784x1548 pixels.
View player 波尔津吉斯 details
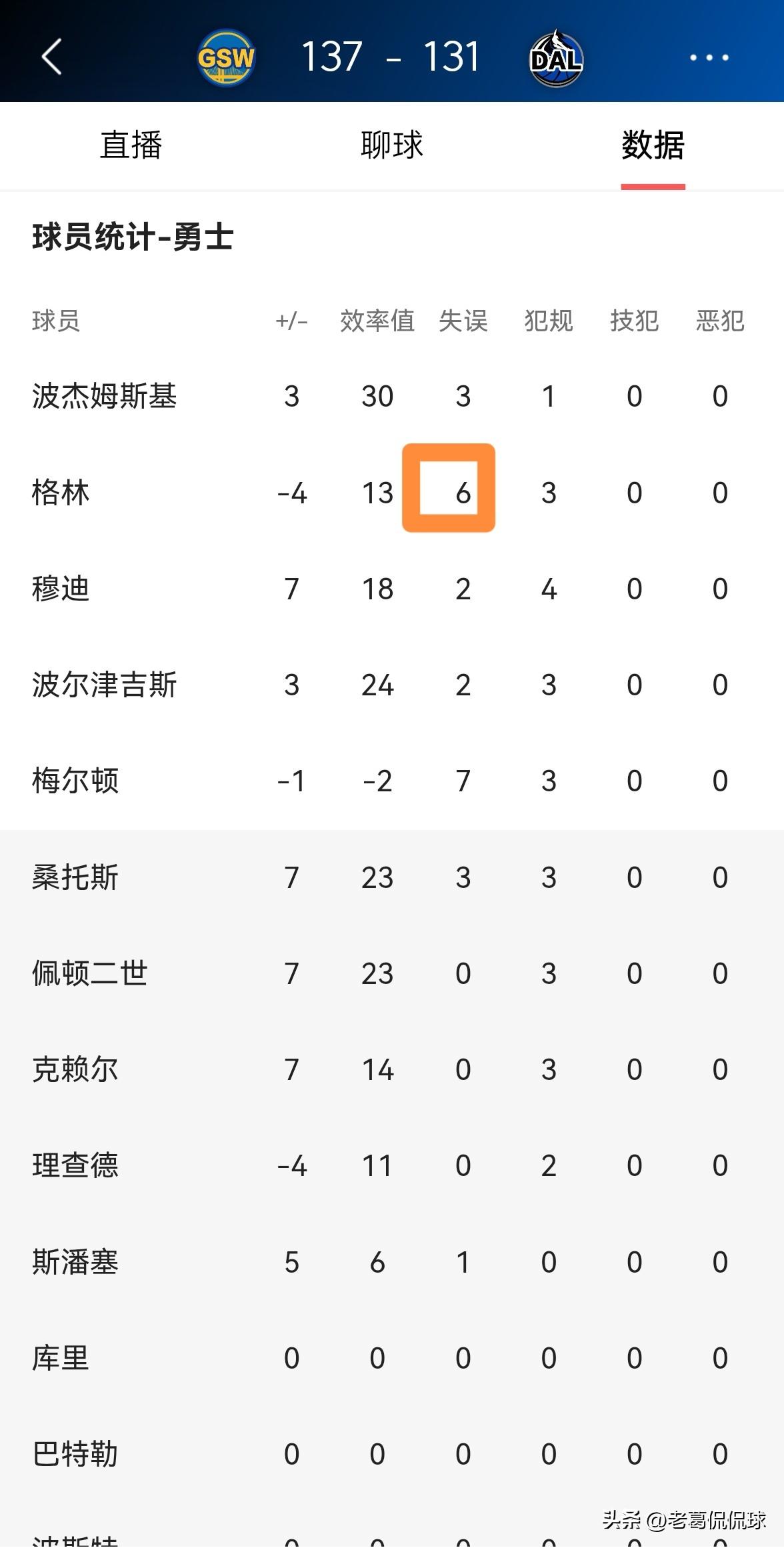(x=392, y=685)
